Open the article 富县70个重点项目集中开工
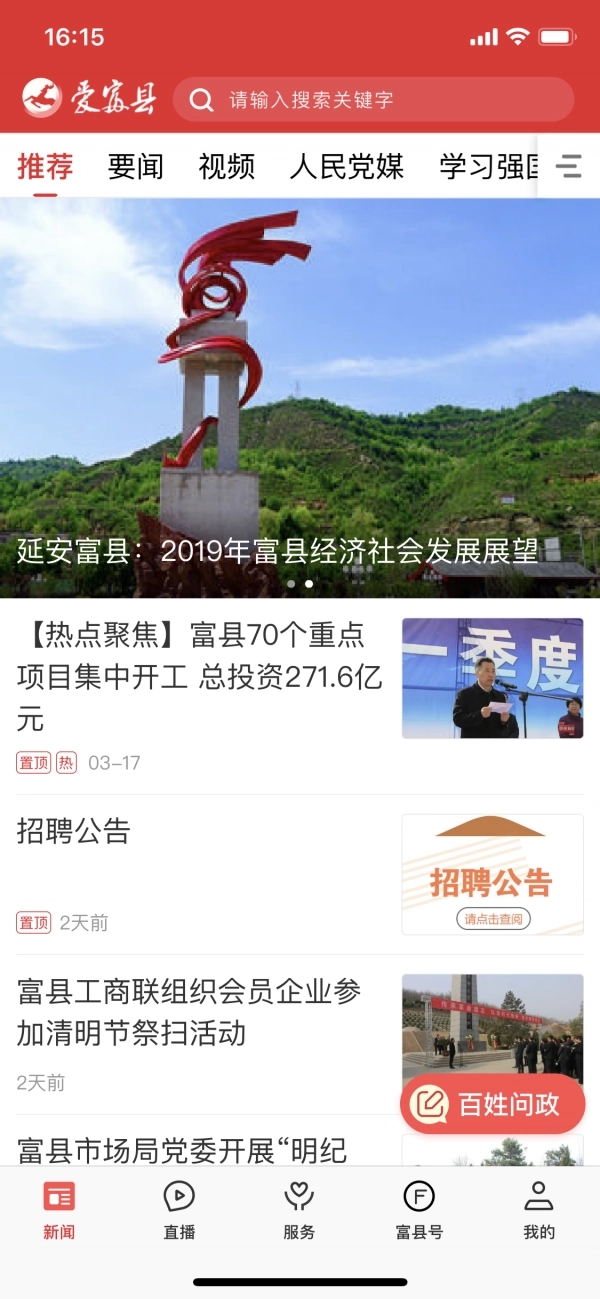 point(200,677)
